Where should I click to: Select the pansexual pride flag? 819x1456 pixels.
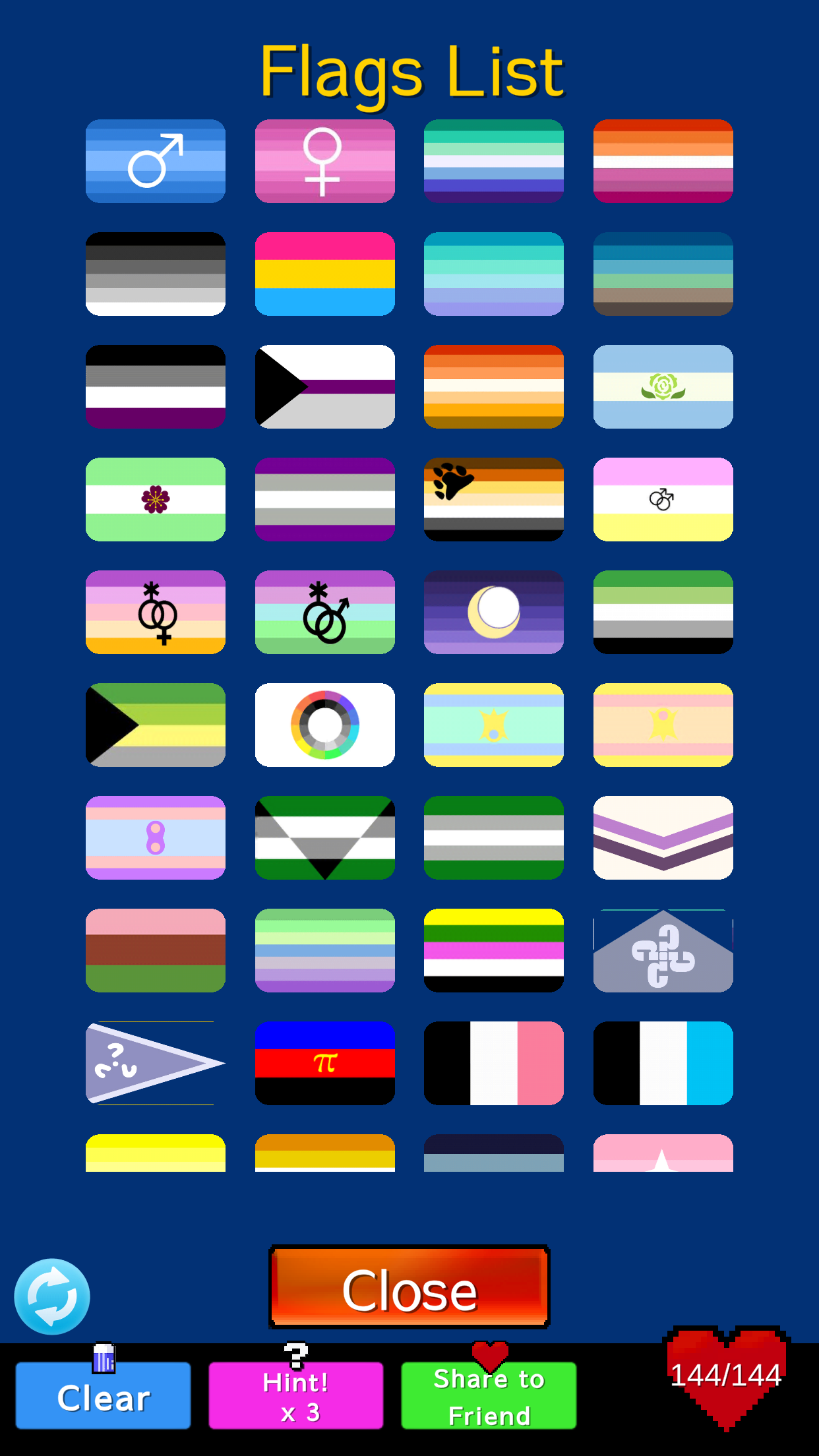point(324,274)
